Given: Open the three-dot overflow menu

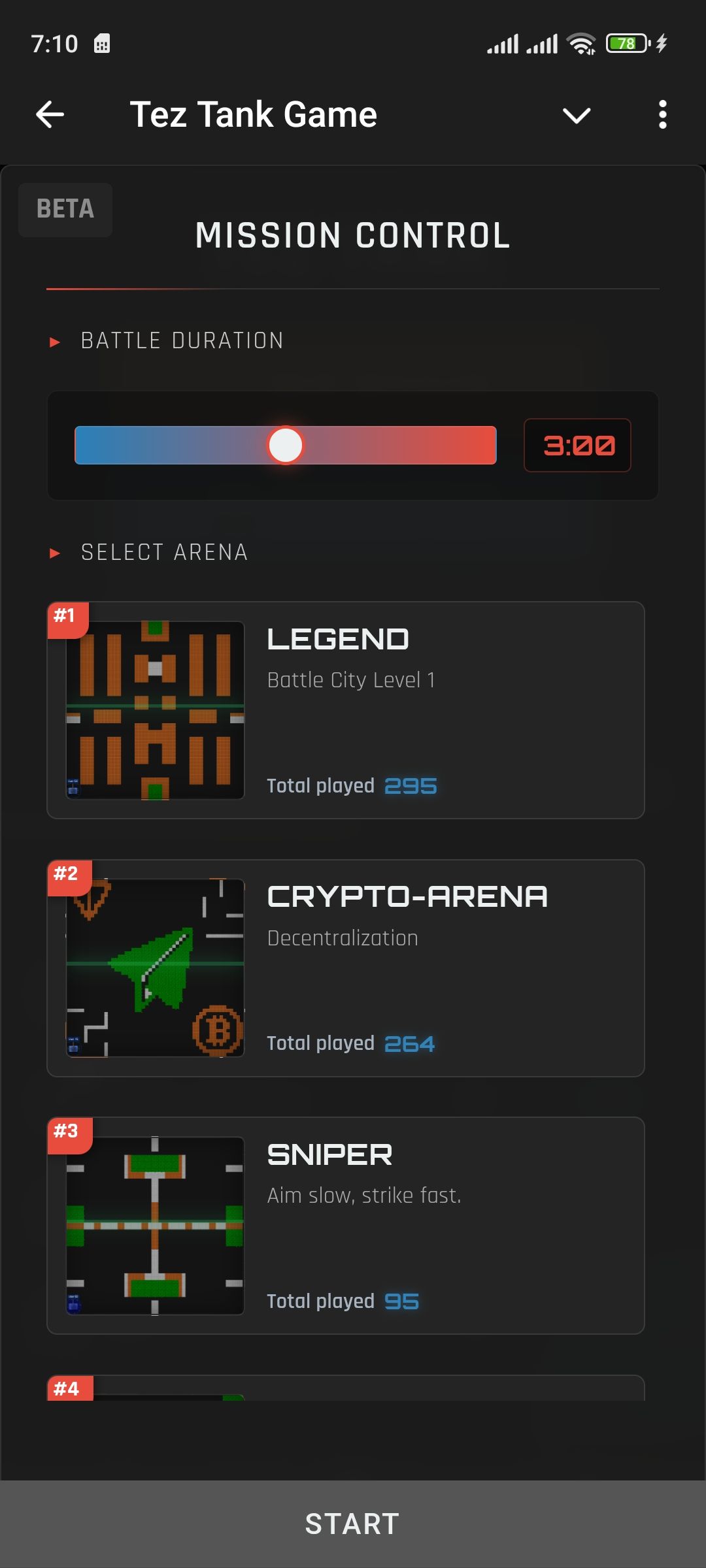Looking at the screenshot, I should (662, 115).
